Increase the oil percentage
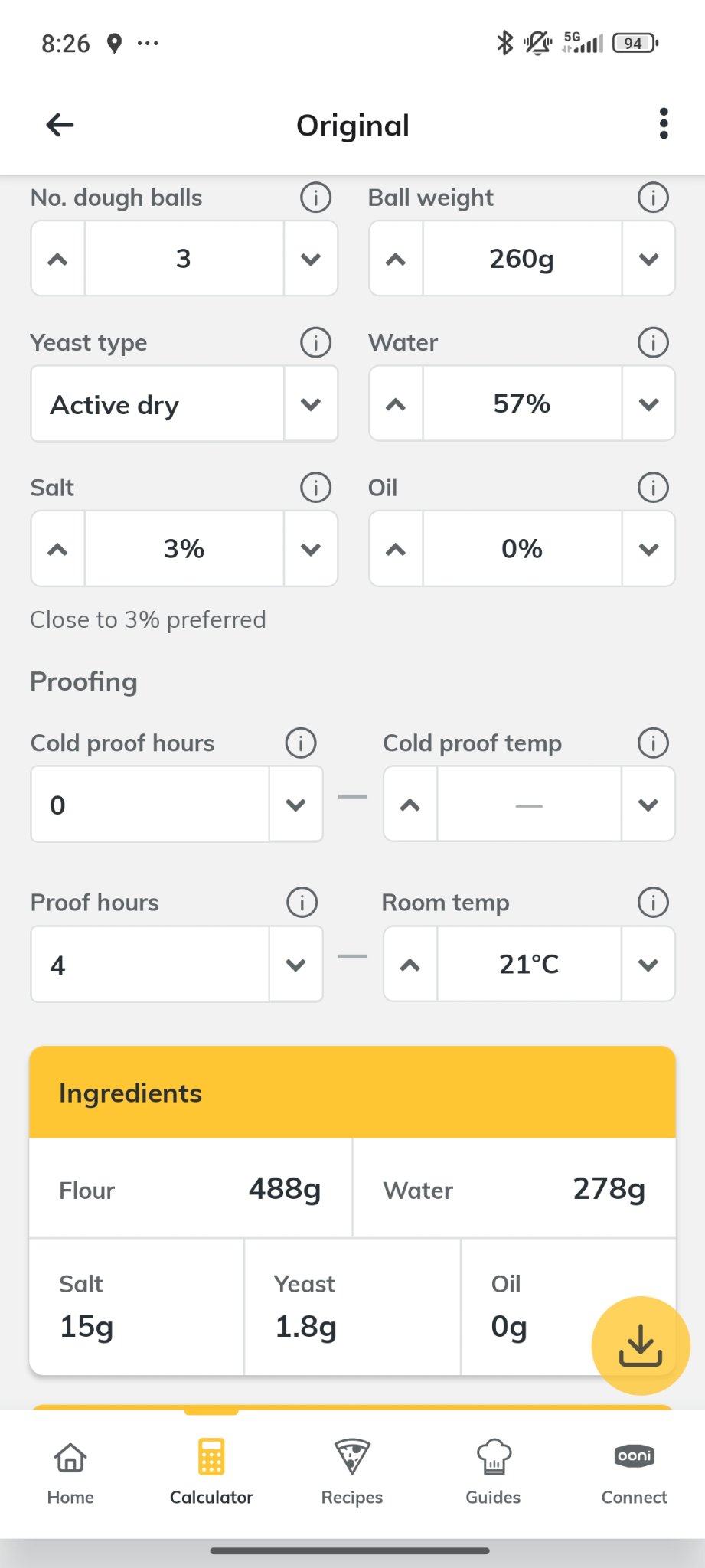 [x=396, y=549]
